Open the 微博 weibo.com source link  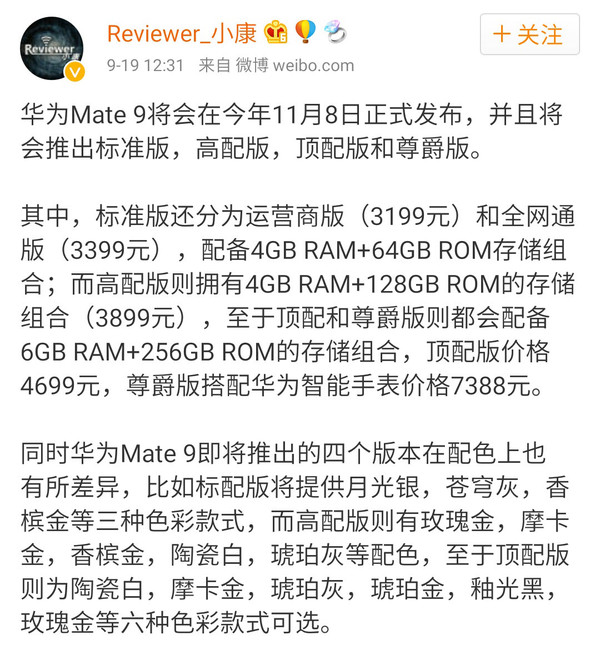pyautogui.click(x=295, y=66)
